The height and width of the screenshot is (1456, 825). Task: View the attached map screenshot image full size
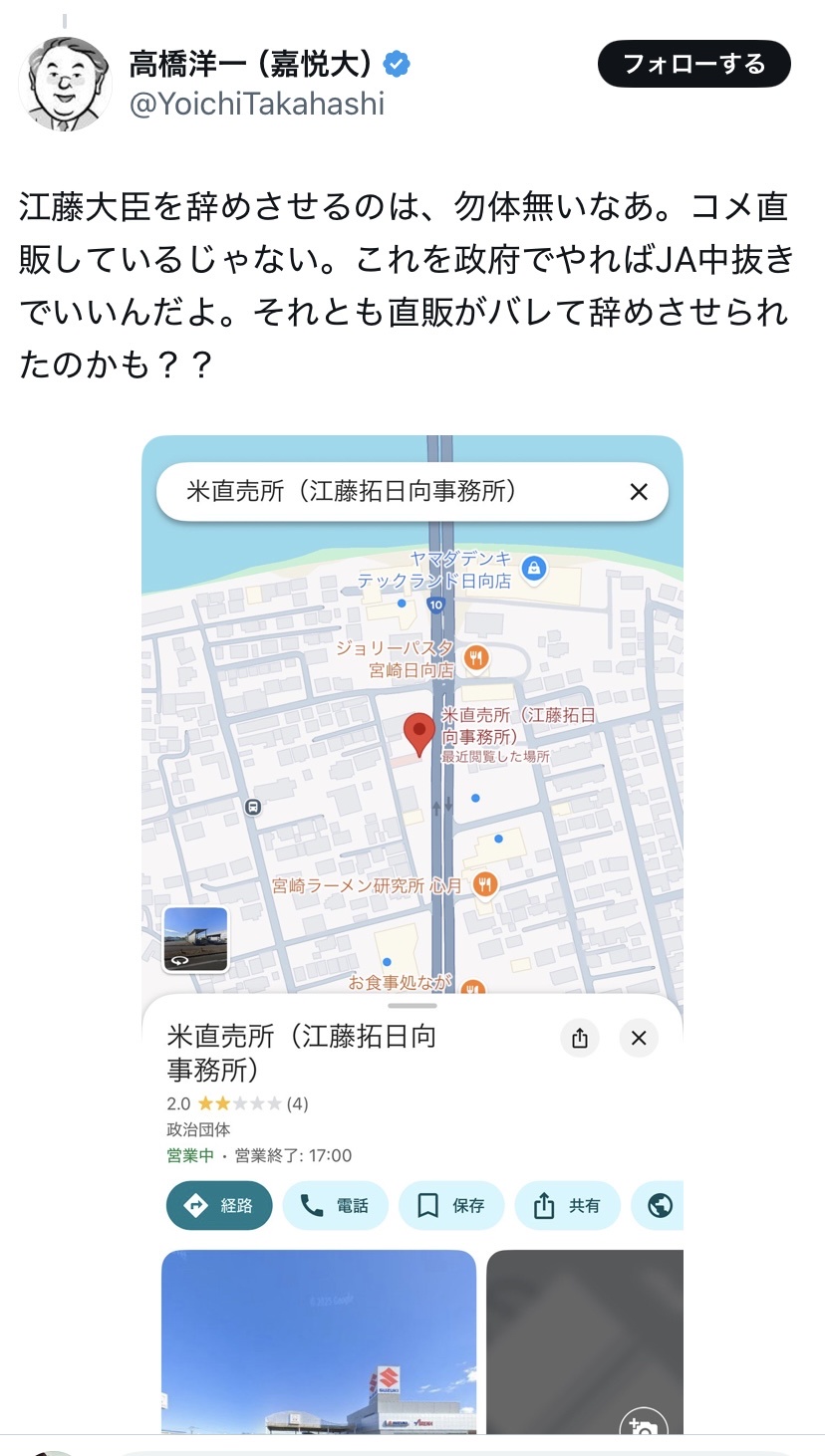pos(412,934)
